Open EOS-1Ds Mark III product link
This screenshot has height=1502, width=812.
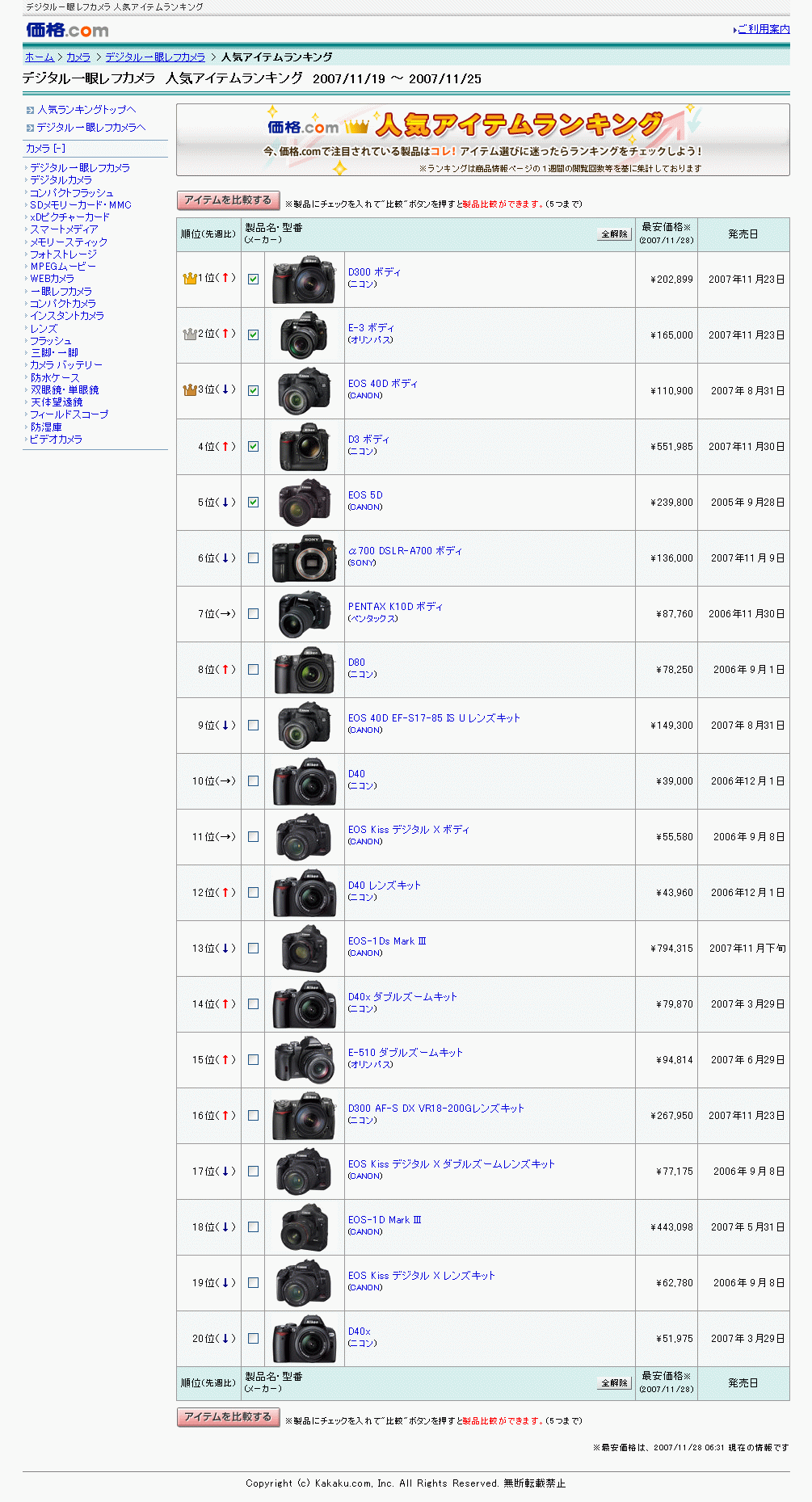point(387,941)
